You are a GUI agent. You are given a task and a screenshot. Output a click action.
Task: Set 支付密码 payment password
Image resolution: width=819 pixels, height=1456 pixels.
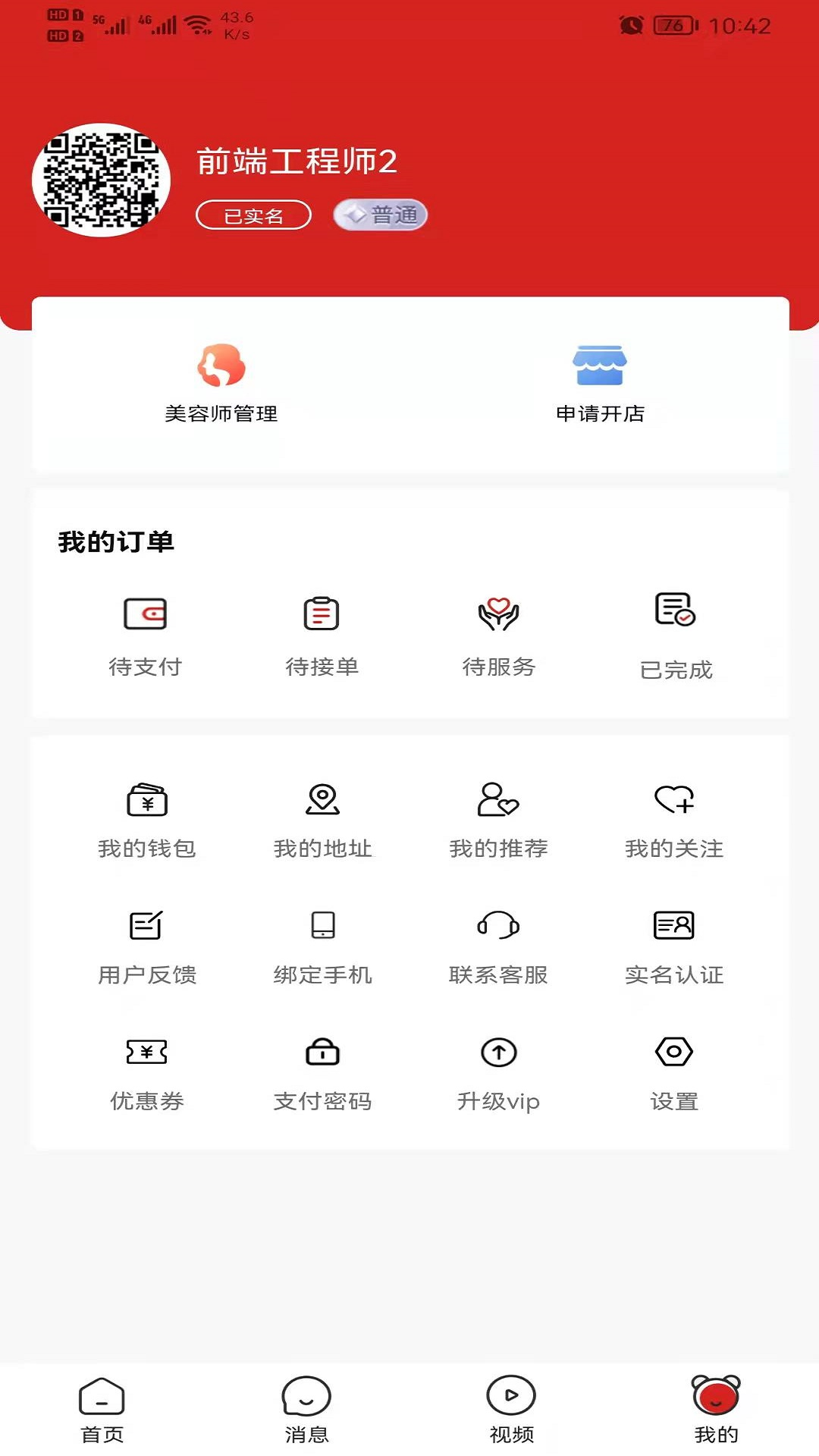(322, 1073)
